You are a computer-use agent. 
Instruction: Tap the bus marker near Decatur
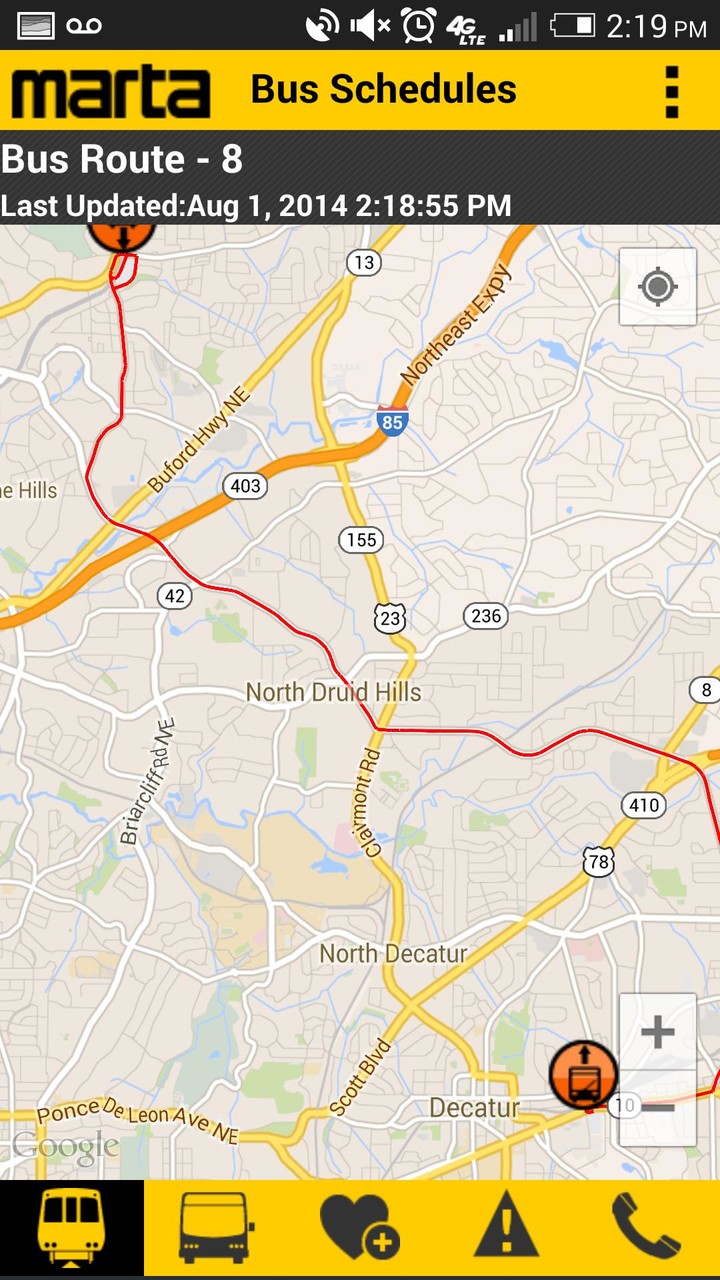(583, 1074)
